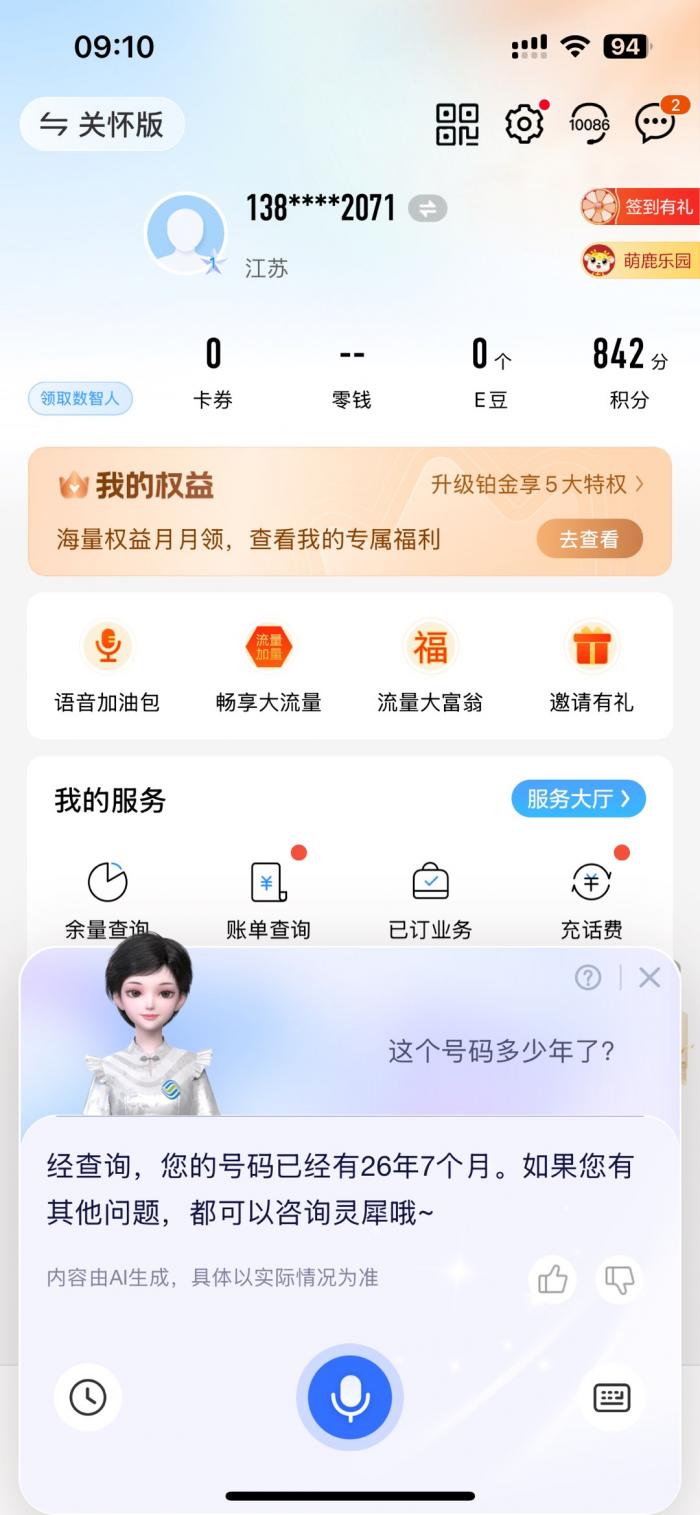This screenshot has height=1515, width=700.
Task: Switch to 关怀版 care mode
Action: 102,124
